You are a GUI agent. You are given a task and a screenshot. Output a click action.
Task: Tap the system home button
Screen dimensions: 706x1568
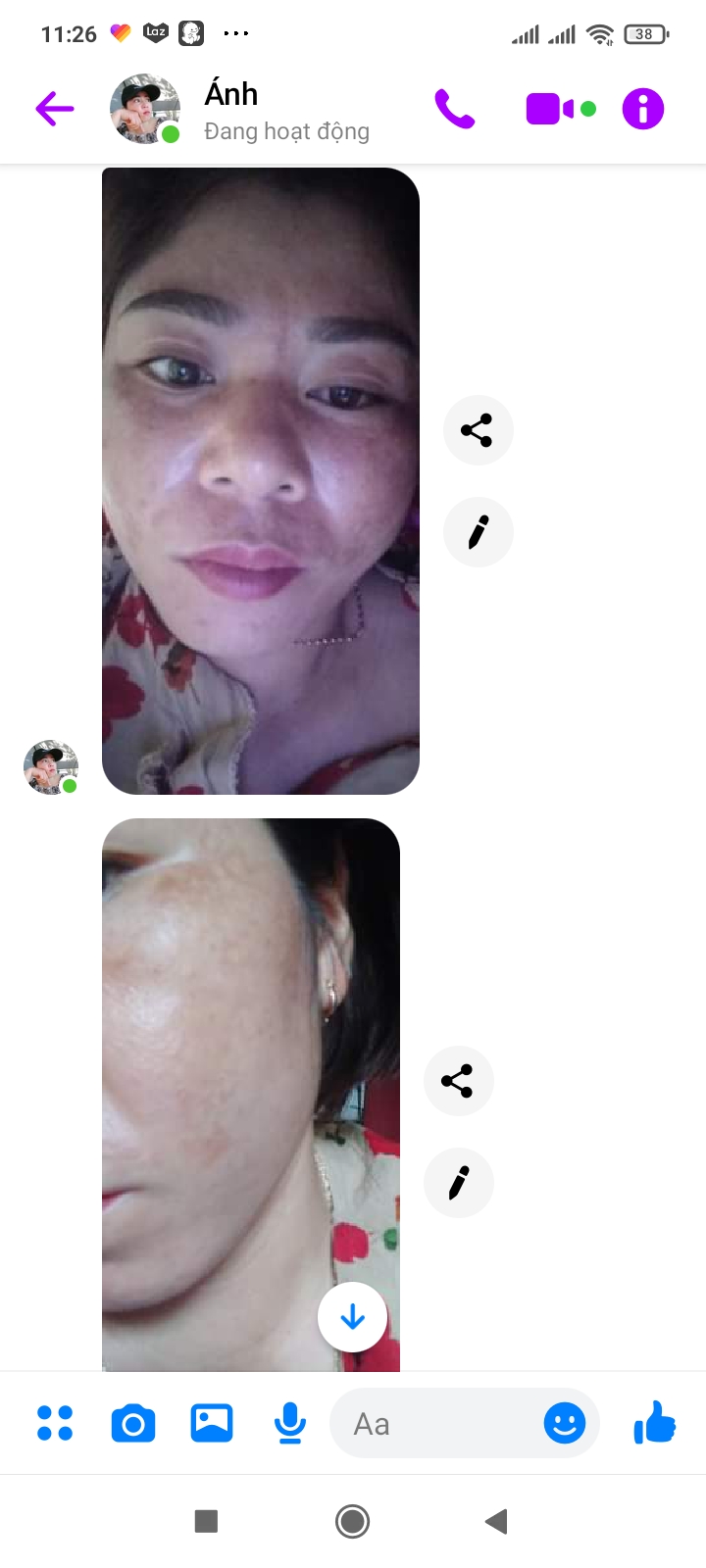[x=352, y=1521]
